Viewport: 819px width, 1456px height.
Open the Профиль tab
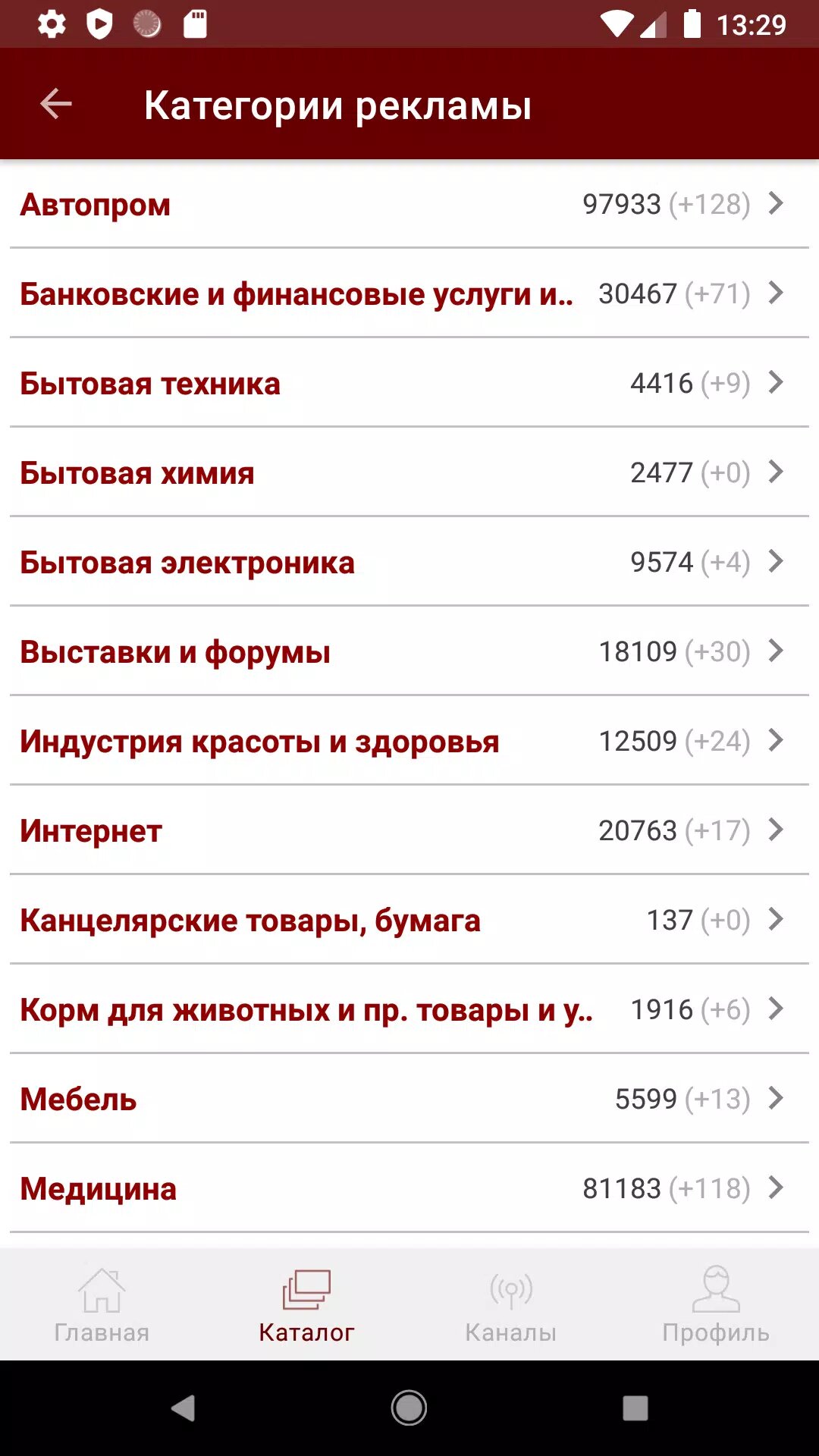tap(716, 1306)
